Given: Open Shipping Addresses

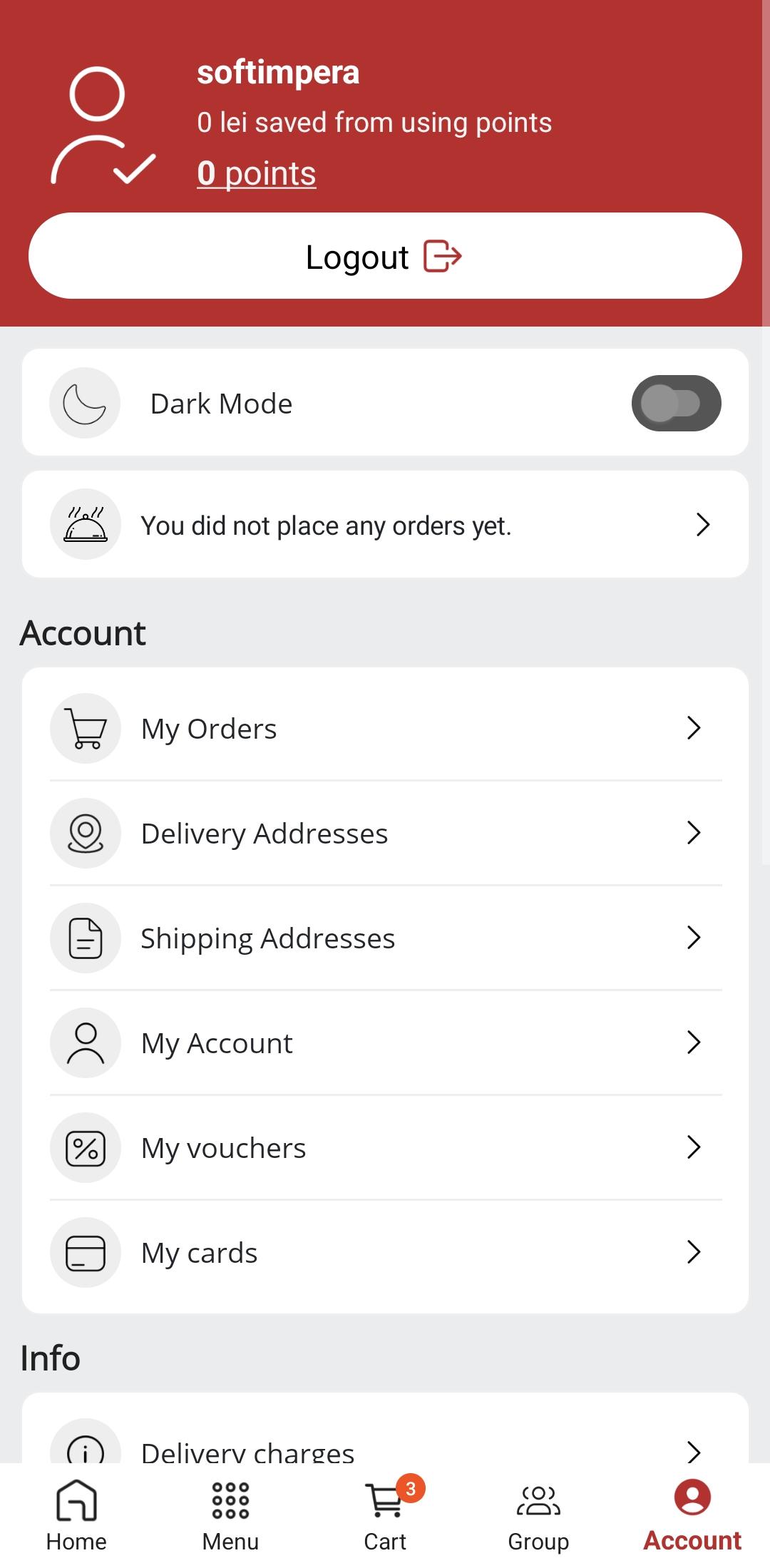Looking at the screenshot, I should click(385, 938).
